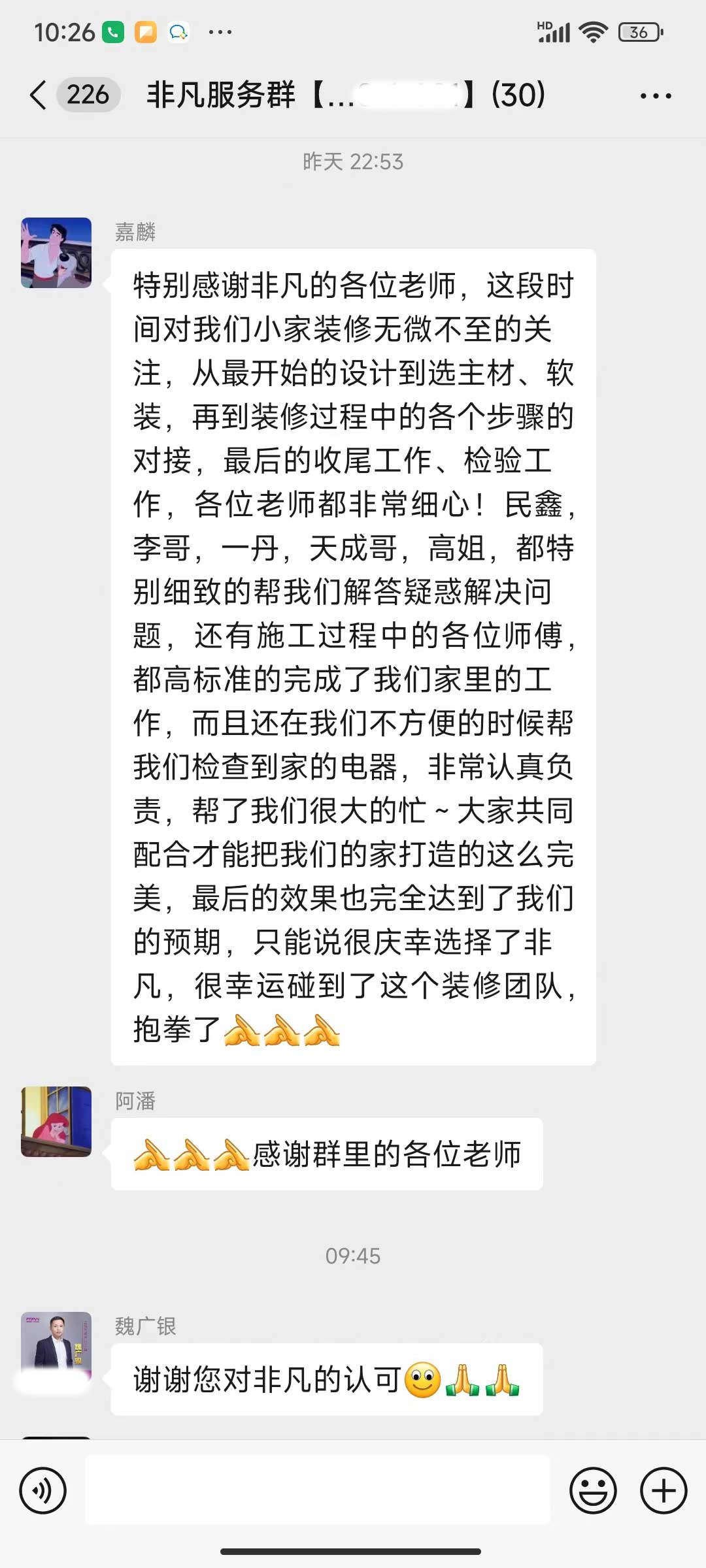
Task: Go back to the chat list
Action: (39, 95)
